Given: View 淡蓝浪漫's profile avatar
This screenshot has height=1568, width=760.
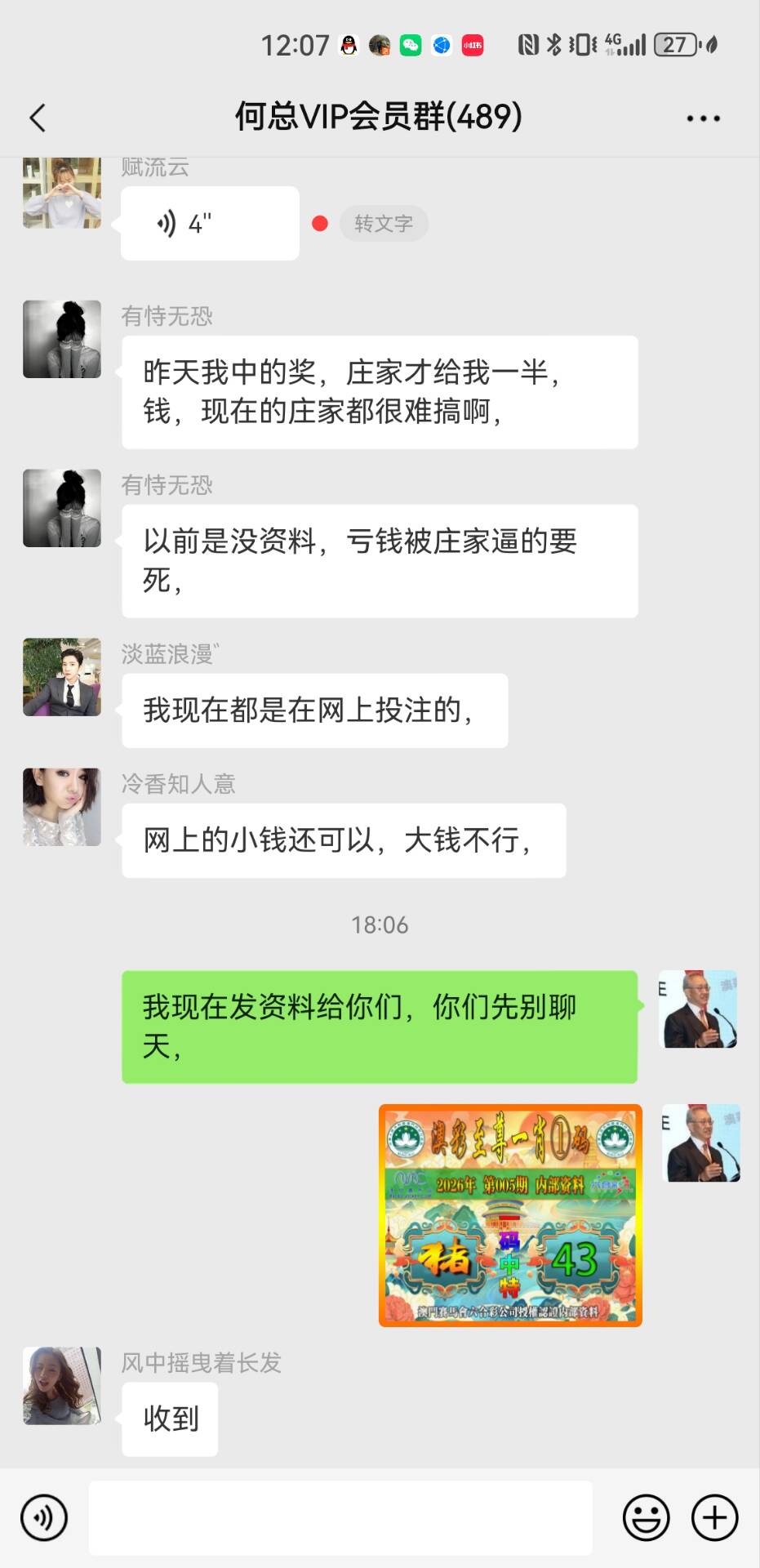Looking at the screenshot, I should tap(62, 677).
